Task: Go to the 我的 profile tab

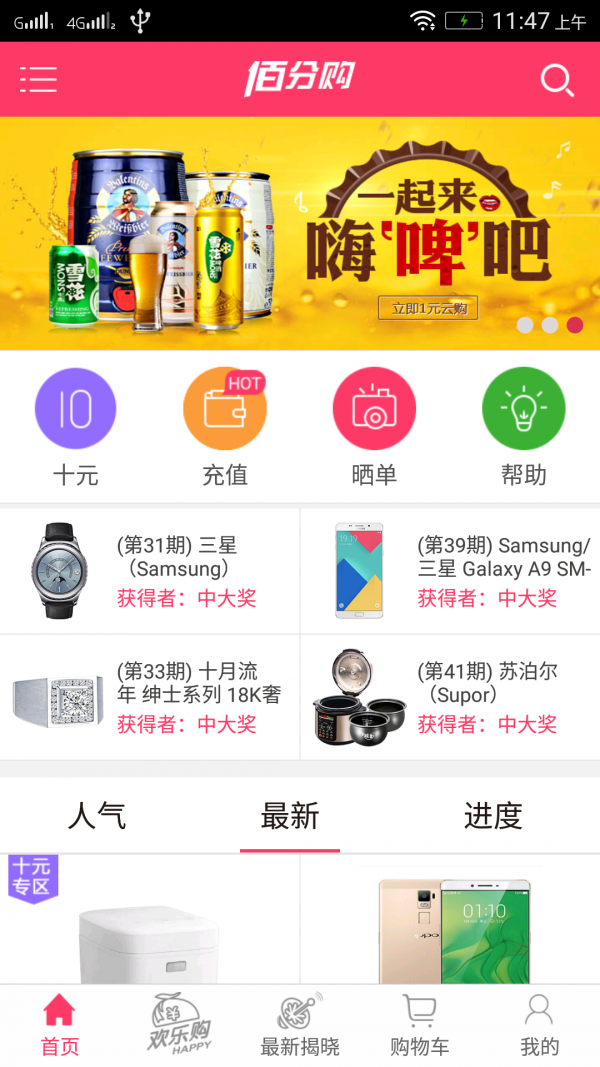Action: (540, 1024)
